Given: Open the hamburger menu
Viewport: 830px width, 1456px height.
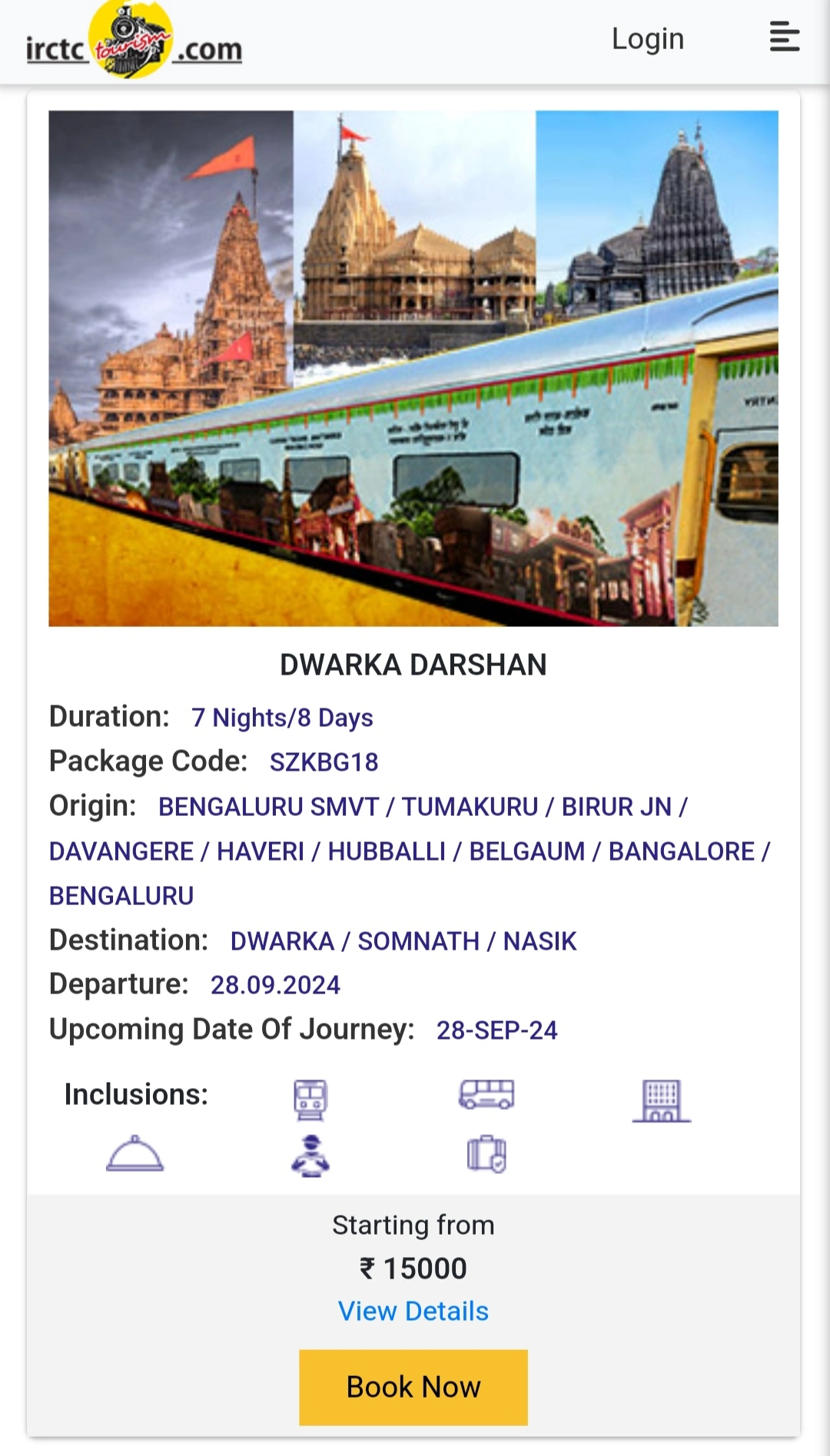Looking at the screenshot, I should point(784,37).
